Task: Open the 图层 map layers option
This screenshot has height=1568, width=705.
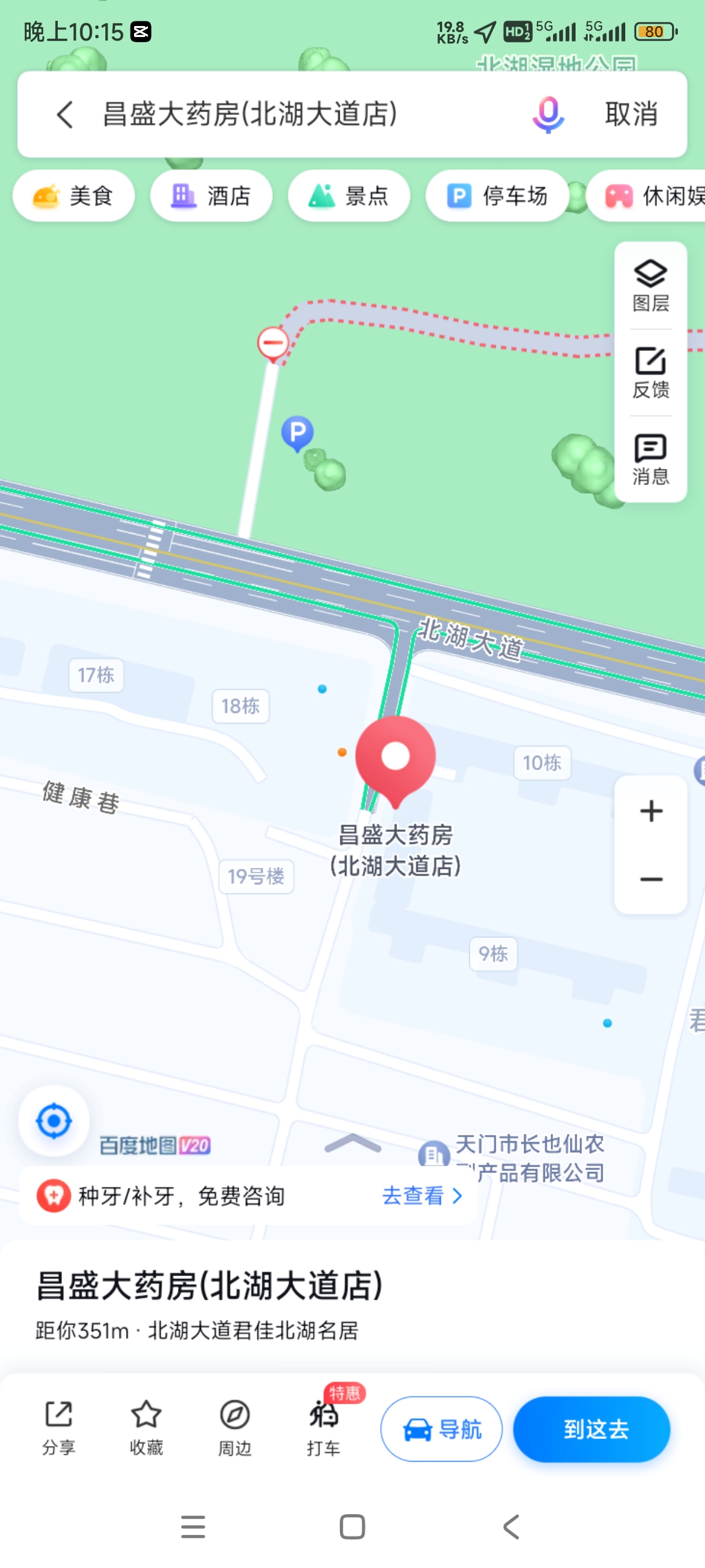Action: point(650,286)
